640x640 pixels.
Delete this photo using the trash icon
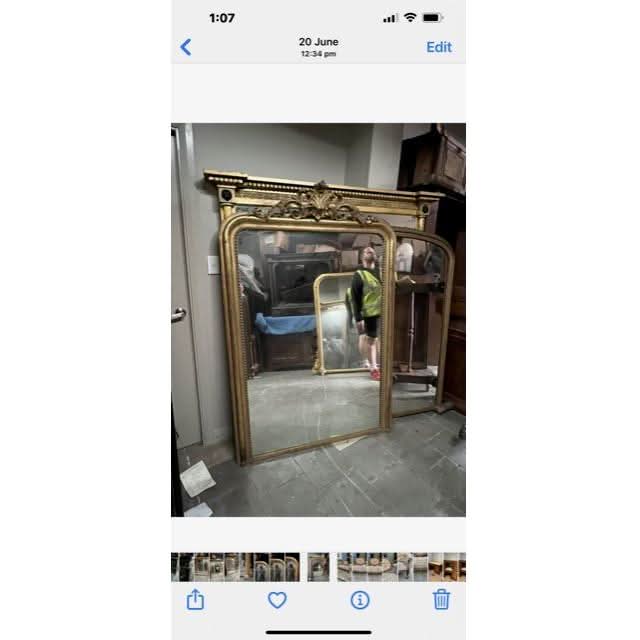pyautogui.click(x=441, y=599)
